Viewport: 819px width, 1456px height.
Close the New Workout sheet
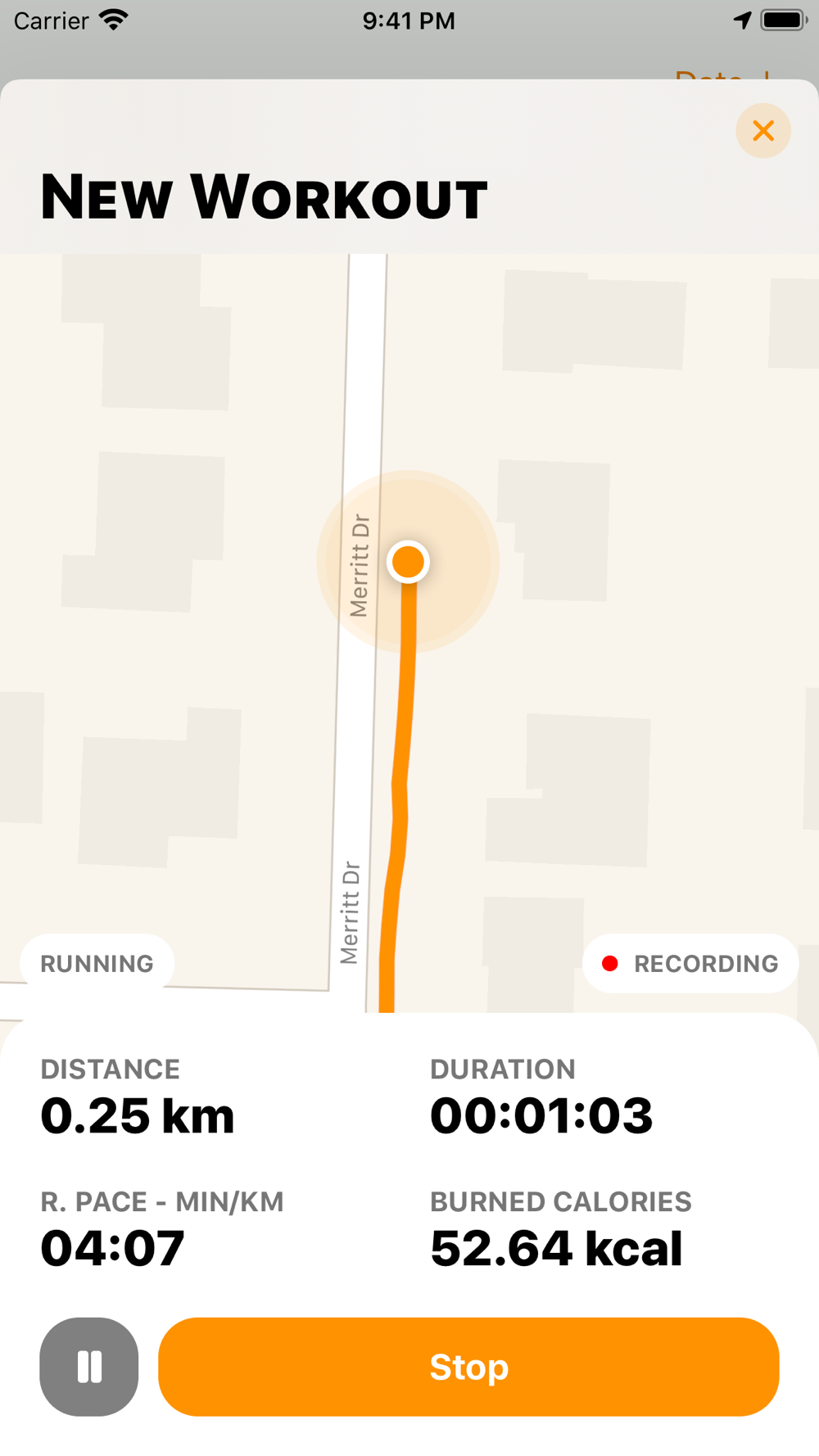pos(762,131)
